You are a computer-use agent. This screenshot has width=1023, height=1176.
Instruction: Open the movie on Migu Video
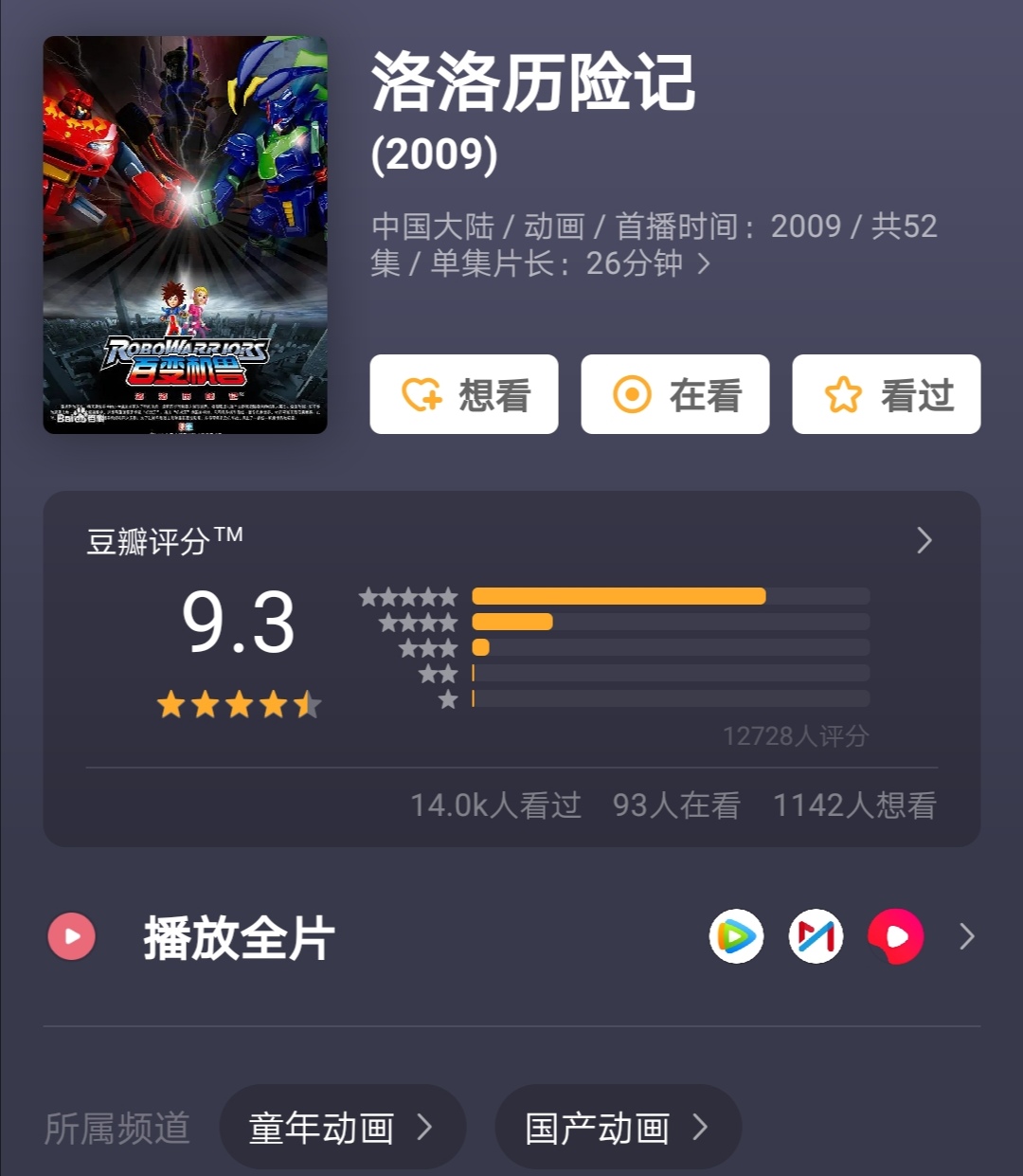click(x=815, y=936)
